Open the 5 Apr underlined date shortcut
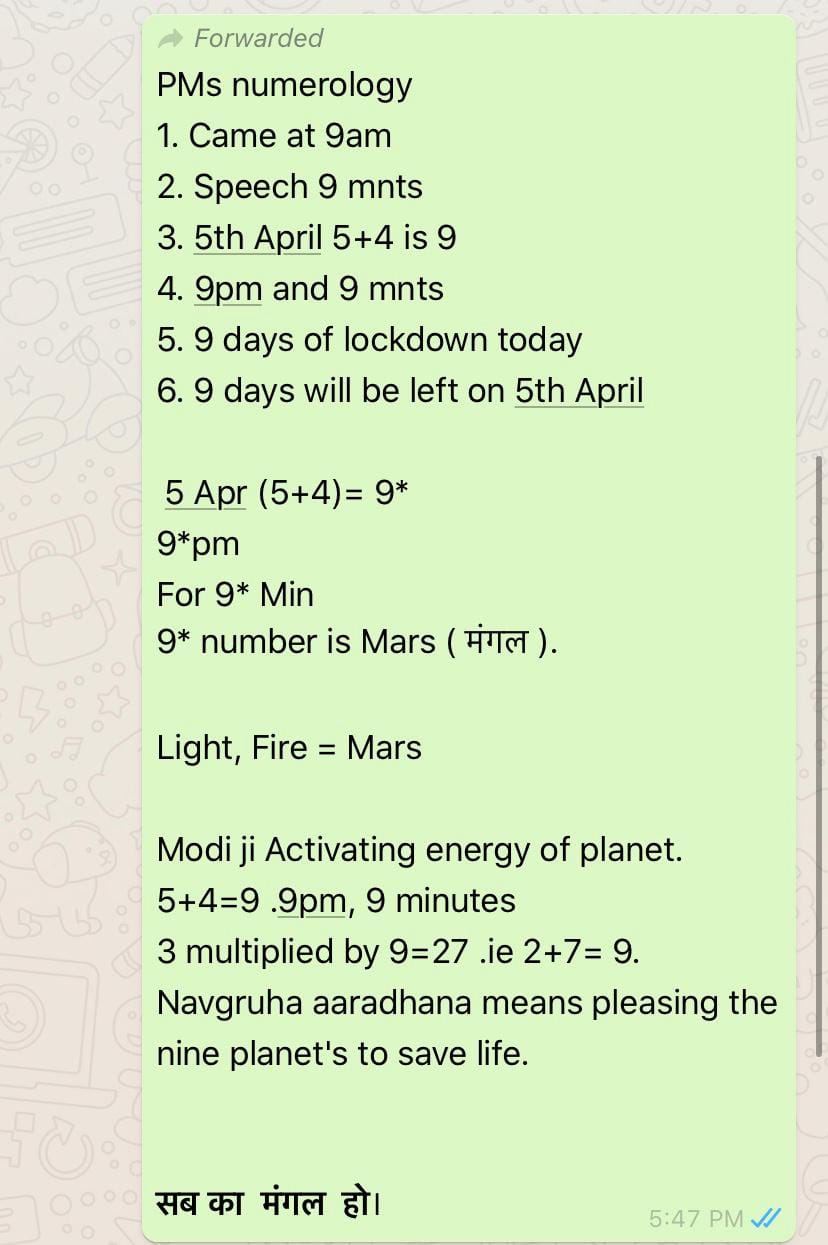Screen dimensions: 828x1245 tap(205, 493)
